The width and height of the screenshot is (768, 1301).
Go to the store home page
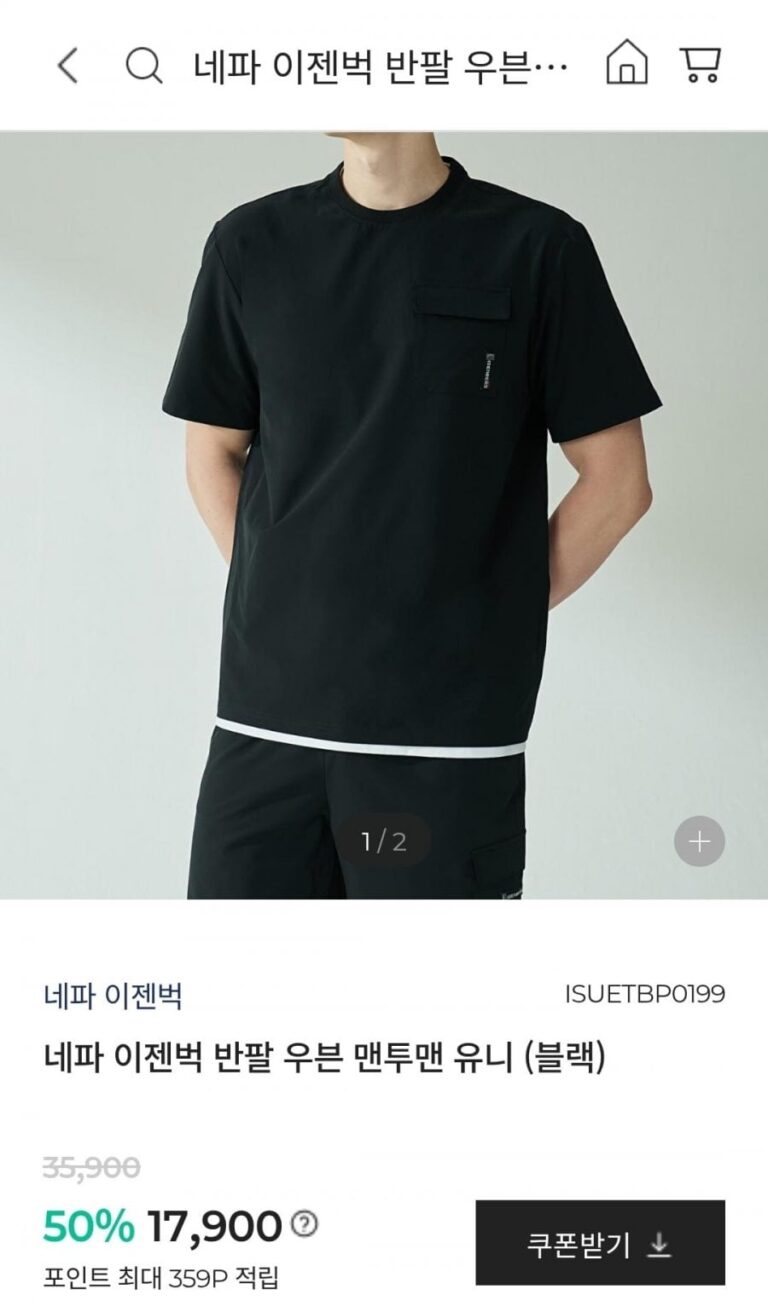(x=627, y=66)
